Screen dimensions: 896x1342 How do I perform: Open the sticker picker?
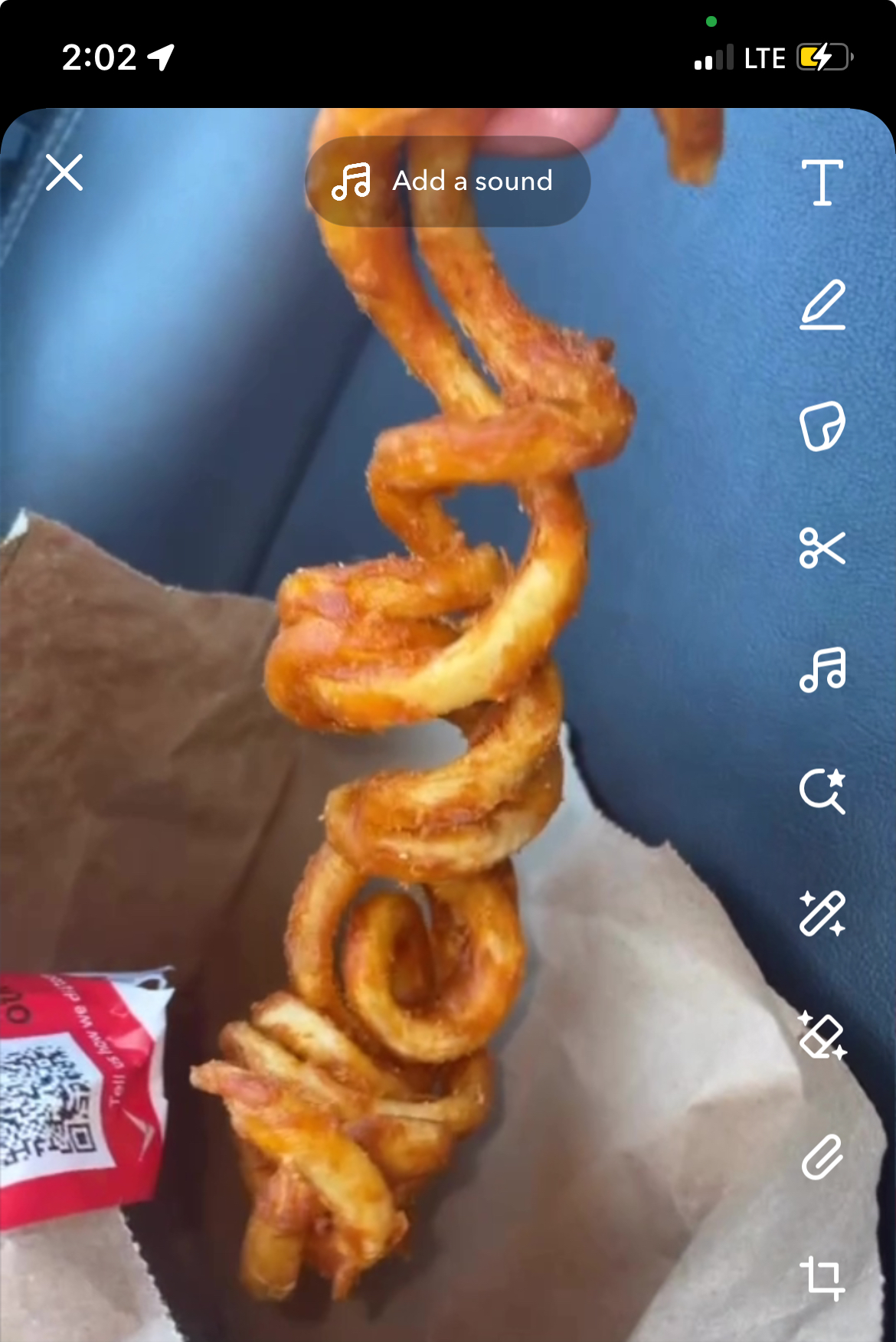[822, 426]
